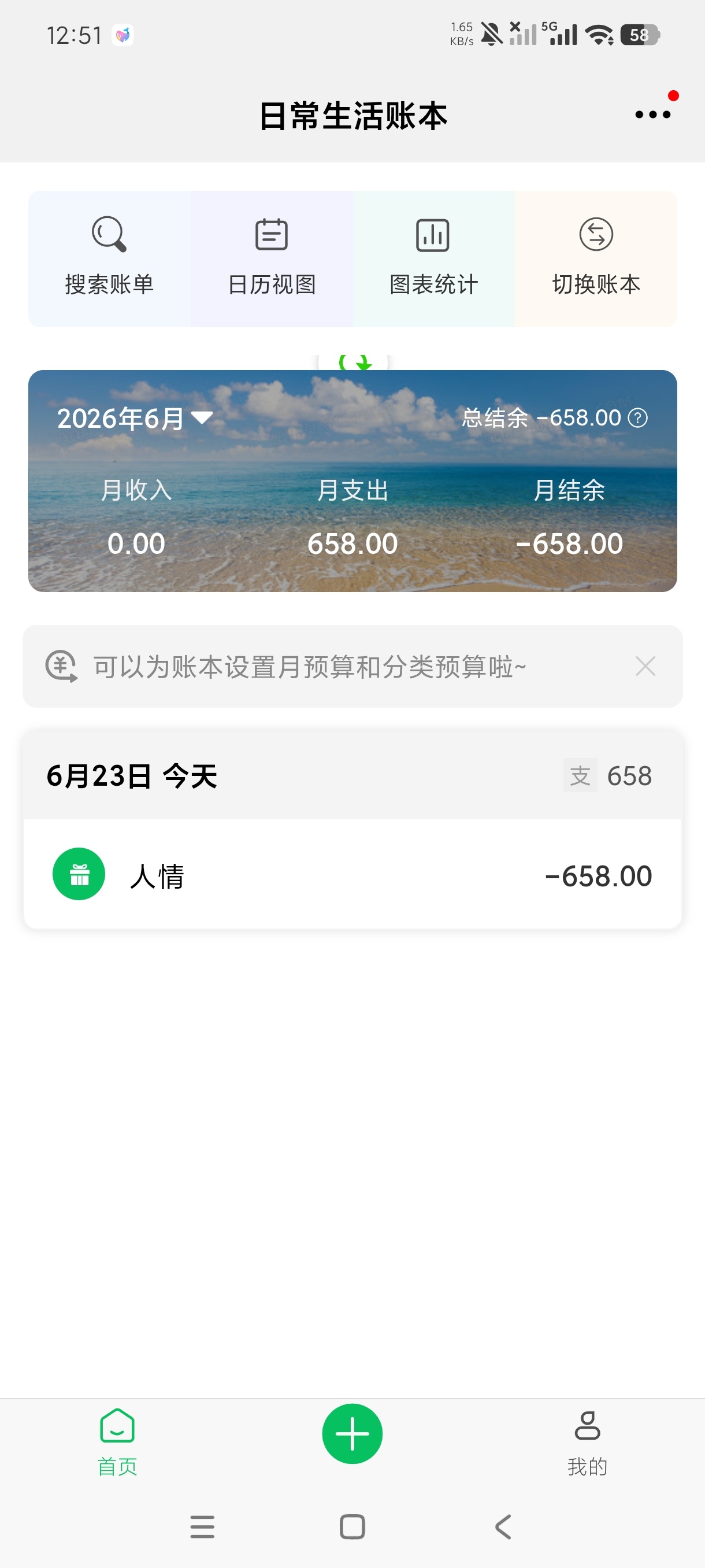Switch to the 我的 tab

[588, 1443]
